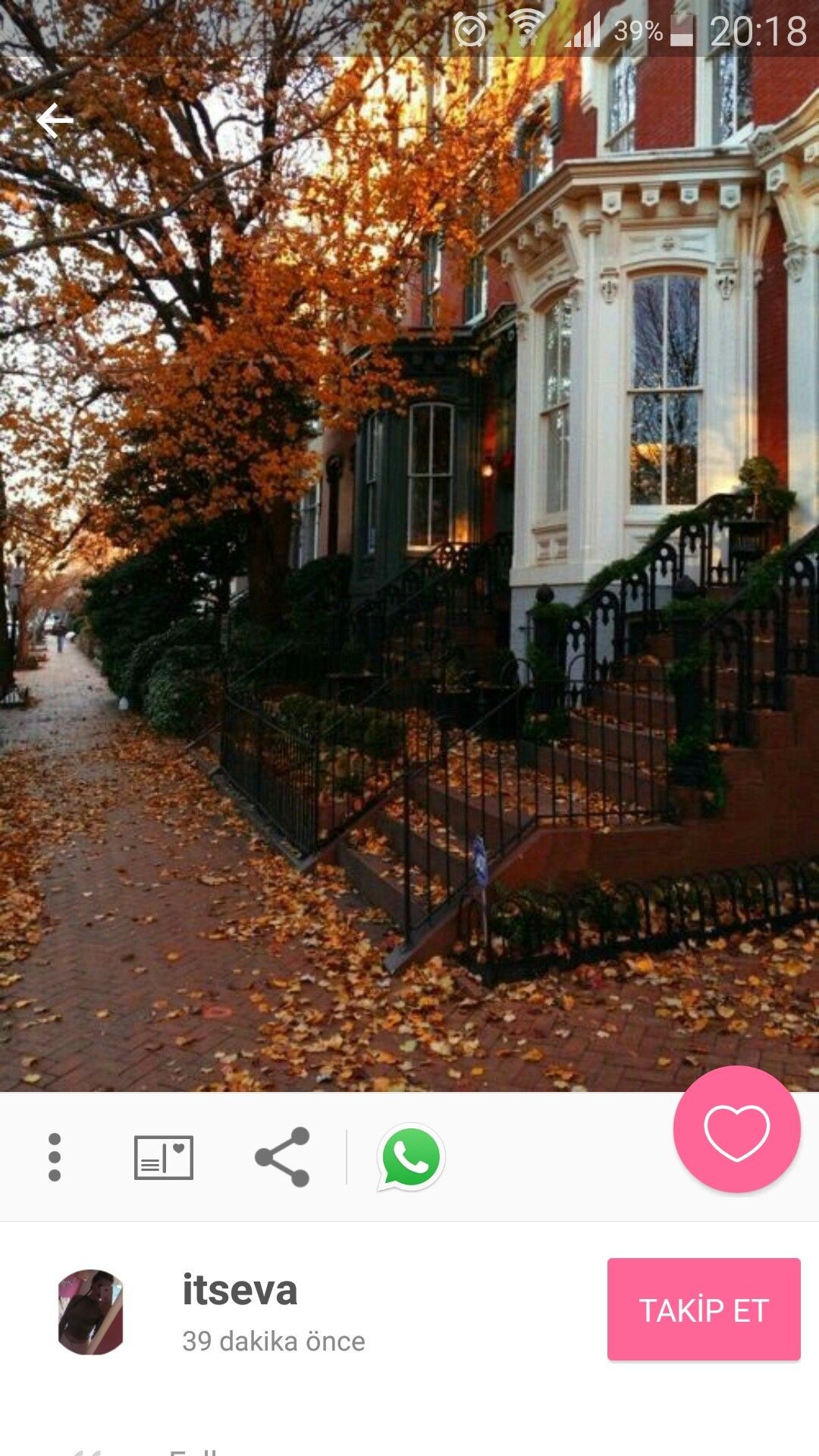Follow itseva with TAKİP ET button
Viewport: 819px width, 1456px height.
pos(704,1309)
